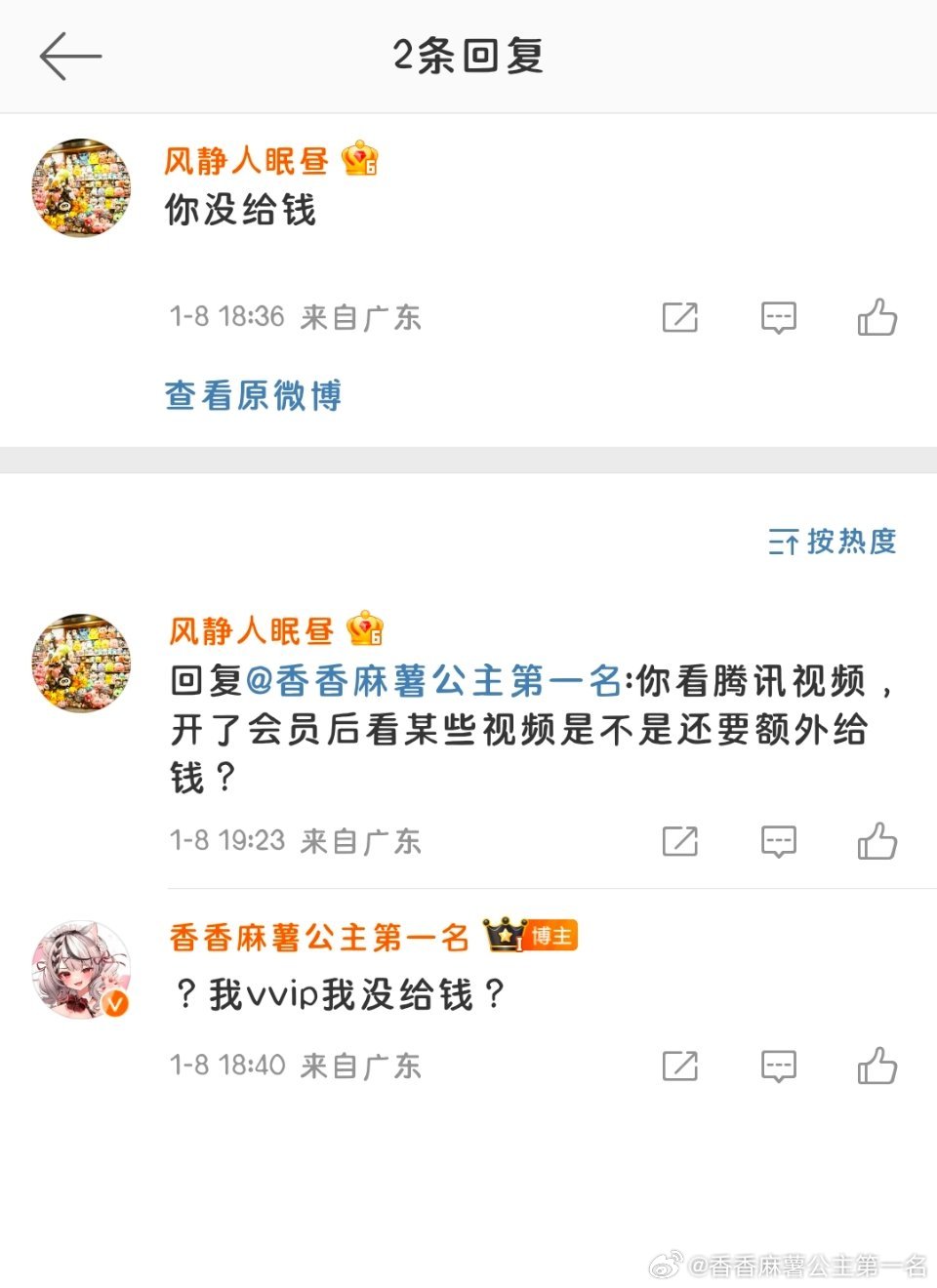937x1288 pixels.
Task: Comment on the 19:23 reply about 腾讯视频
Action: tap(778, 841)
